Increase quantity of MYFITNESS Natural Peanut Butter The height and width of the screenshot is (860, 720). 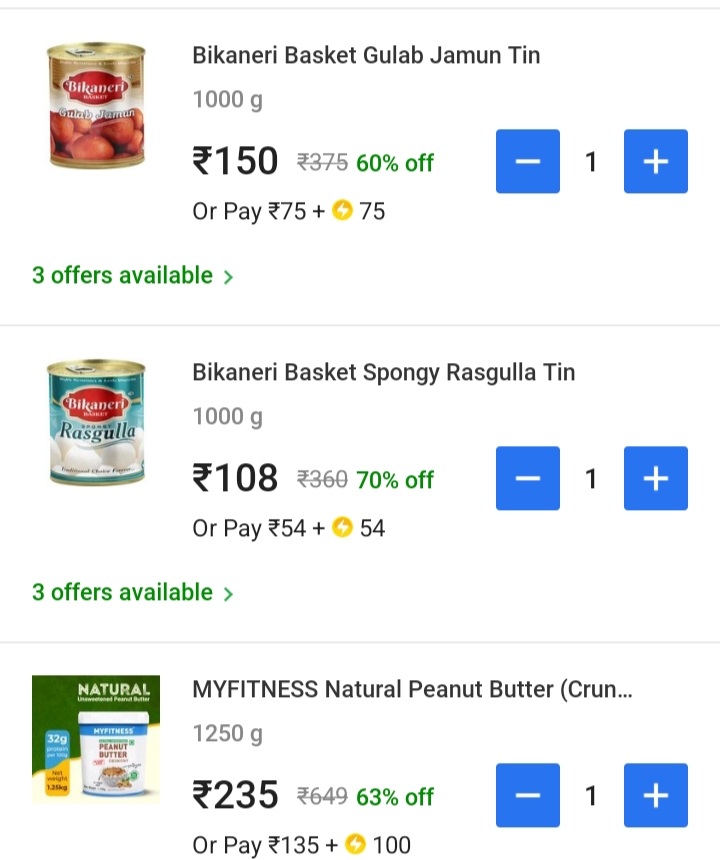(656, 796)
